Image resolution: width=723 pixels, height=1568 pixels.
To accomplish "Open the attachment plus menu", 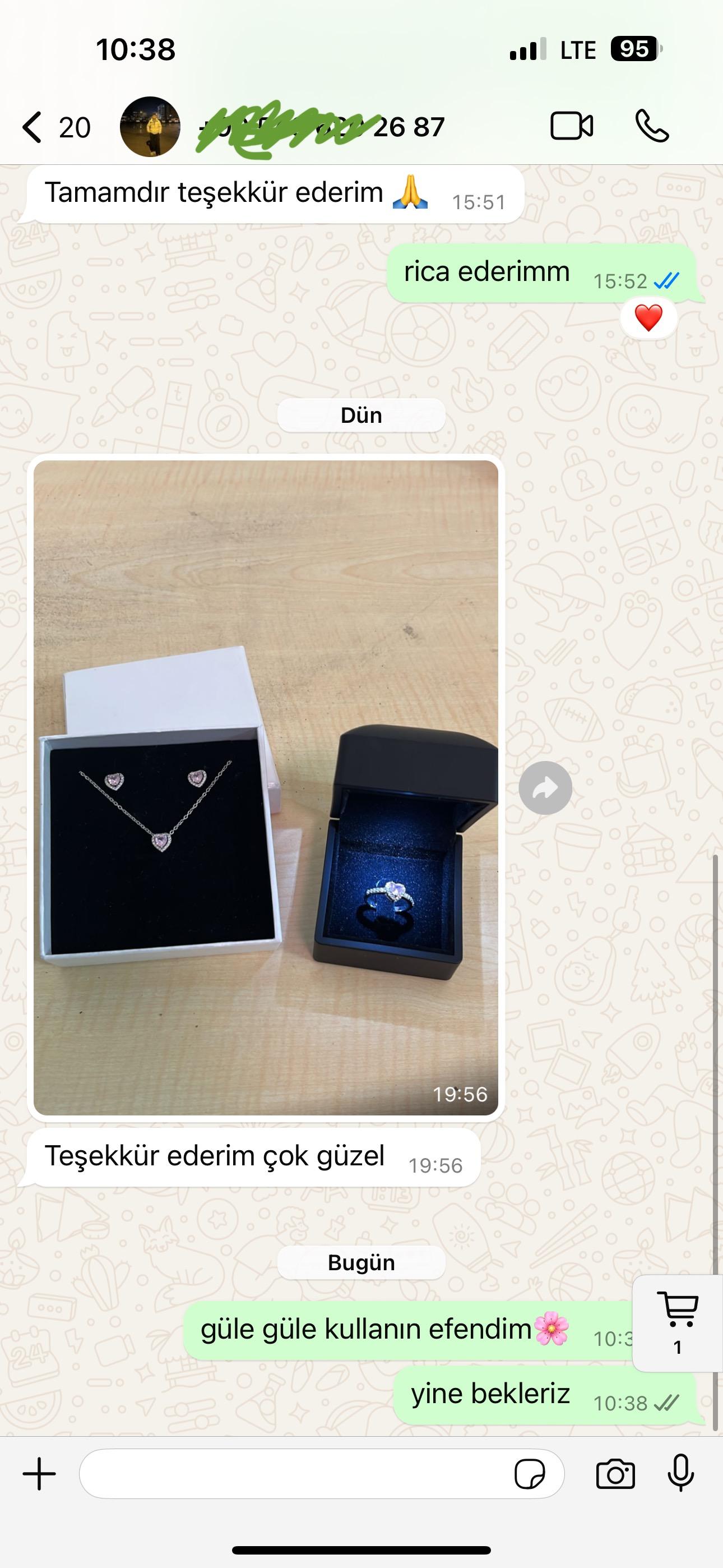I will pyautogui.click(x=40, y=1474).
